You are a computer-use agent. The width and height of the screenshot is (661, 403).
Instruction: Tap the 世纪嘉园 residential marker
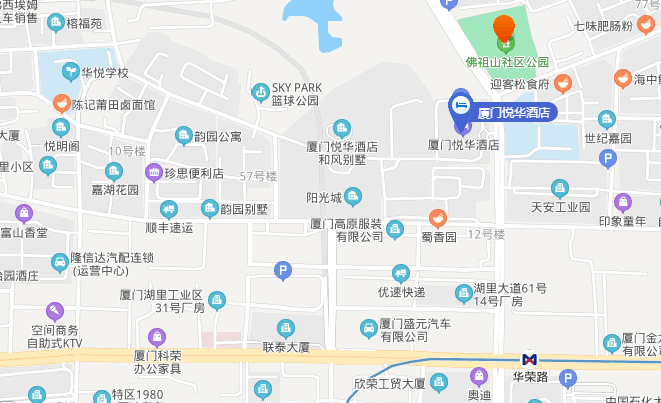(x=606, y=115)
